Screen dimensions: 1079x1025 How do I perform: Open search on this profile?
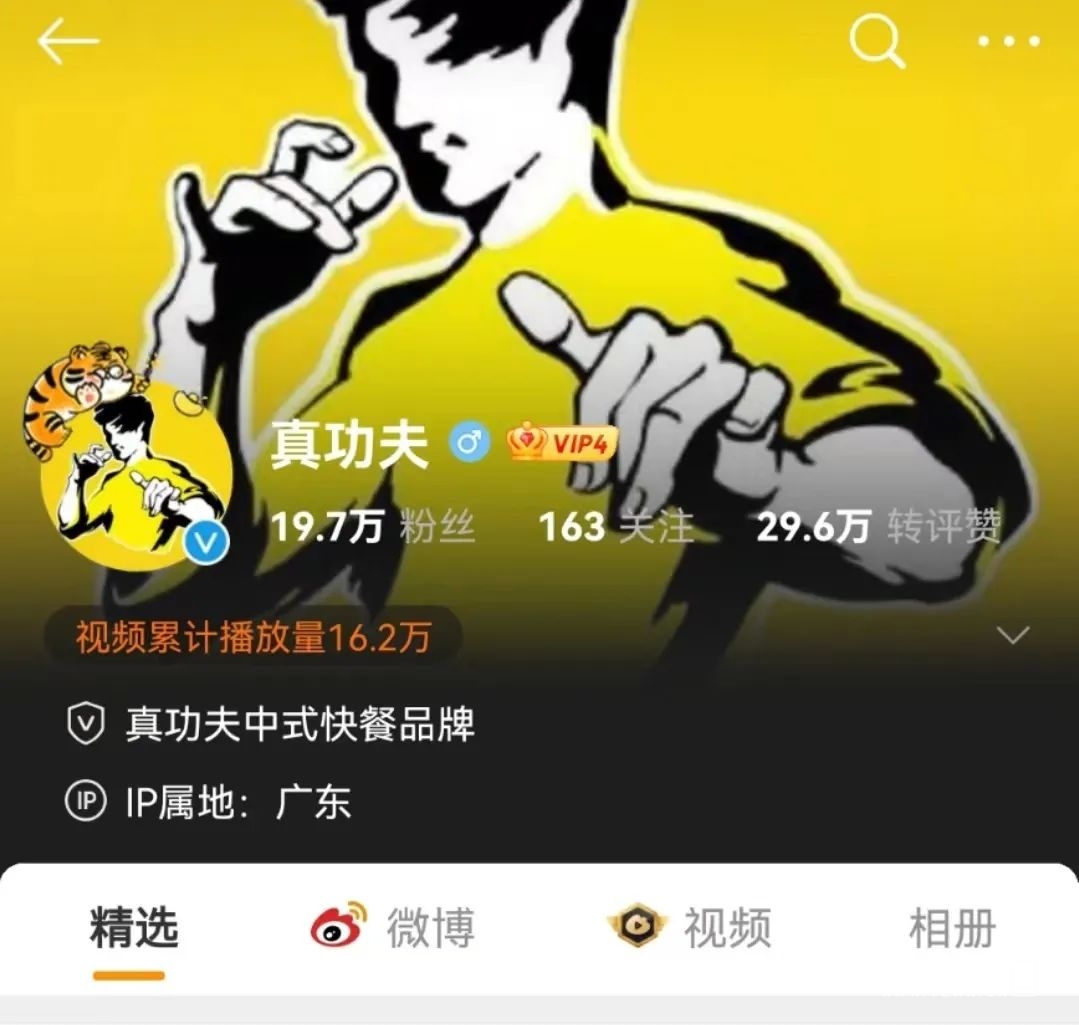tap(877, 42)
